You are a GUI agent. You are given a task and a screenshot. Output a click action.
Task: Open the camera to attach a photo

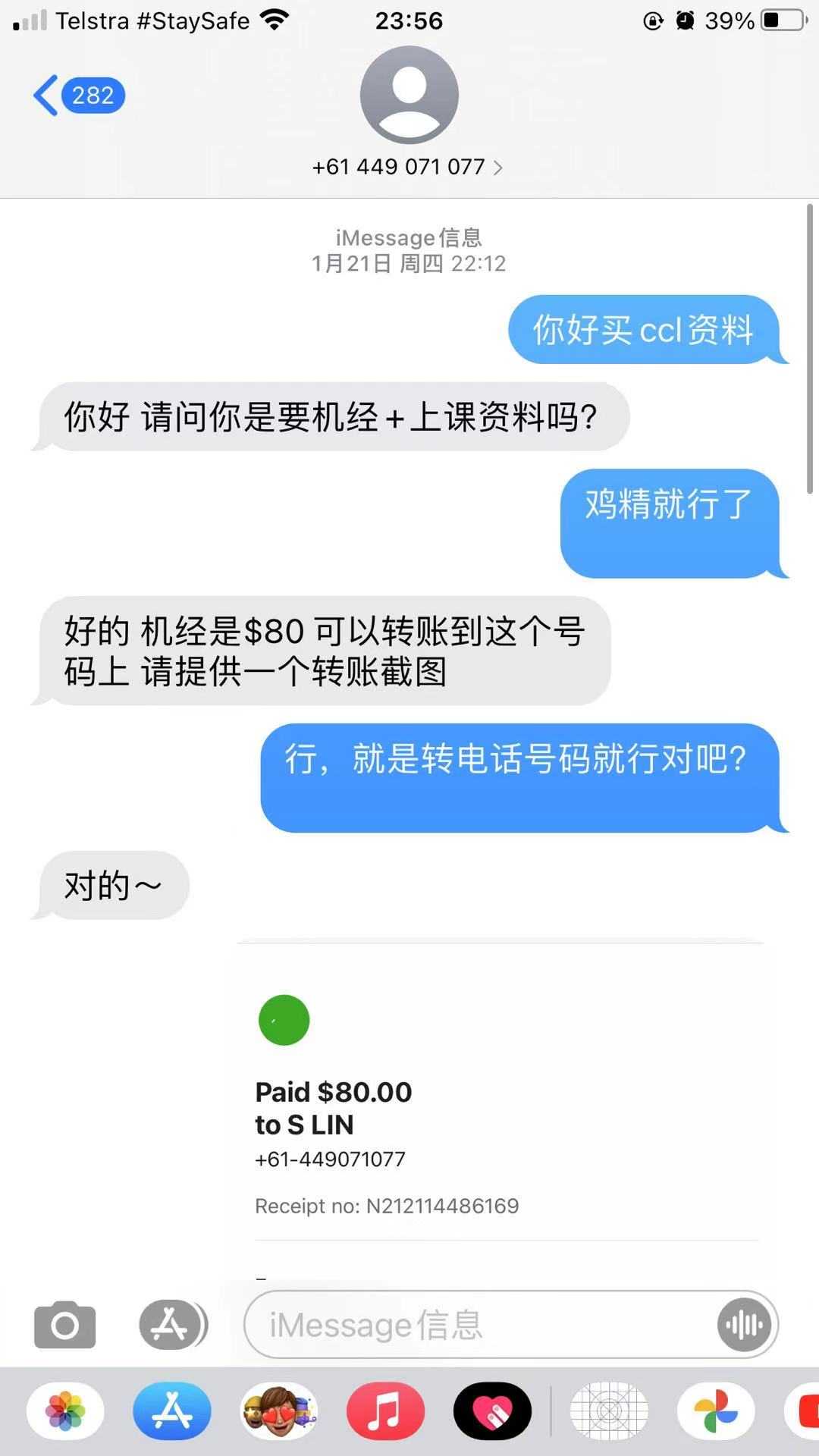(x=65, y=1325)
